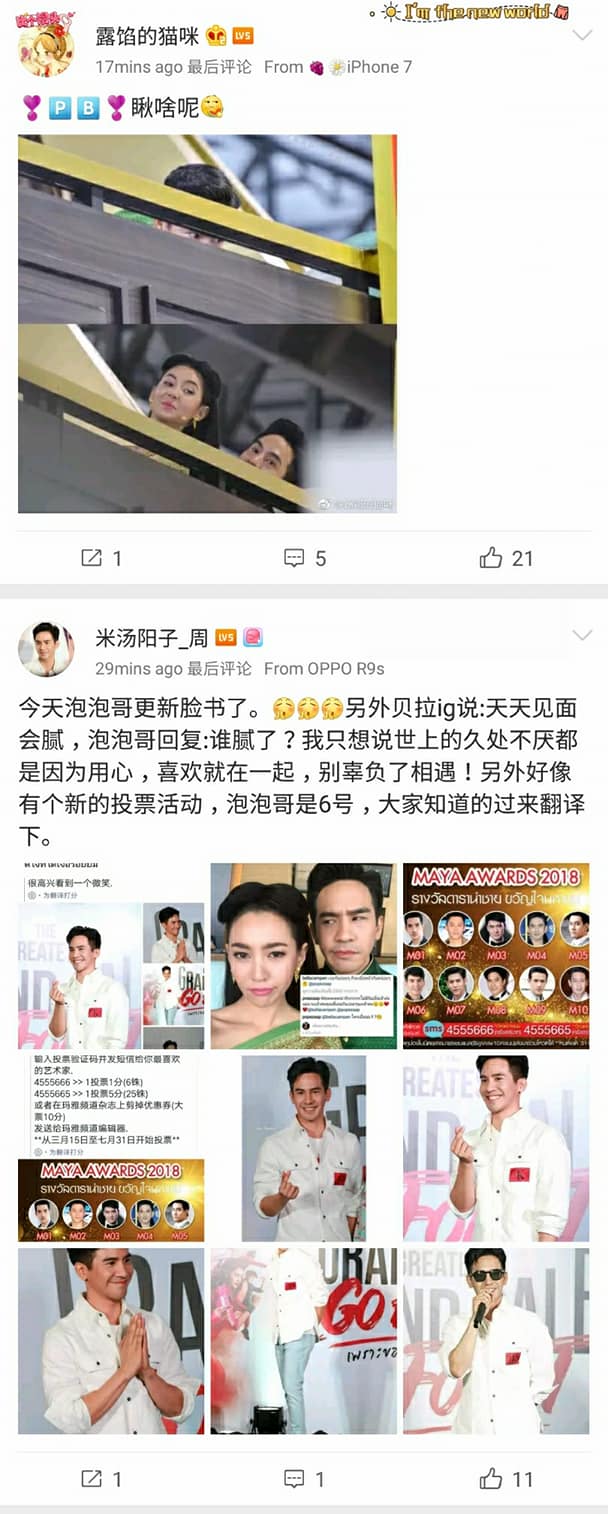608x1514 pixels.
Task: Like 米汤阳子_周's post with 11 likes
Action: pyautogui.click(x=506, y=1478)
